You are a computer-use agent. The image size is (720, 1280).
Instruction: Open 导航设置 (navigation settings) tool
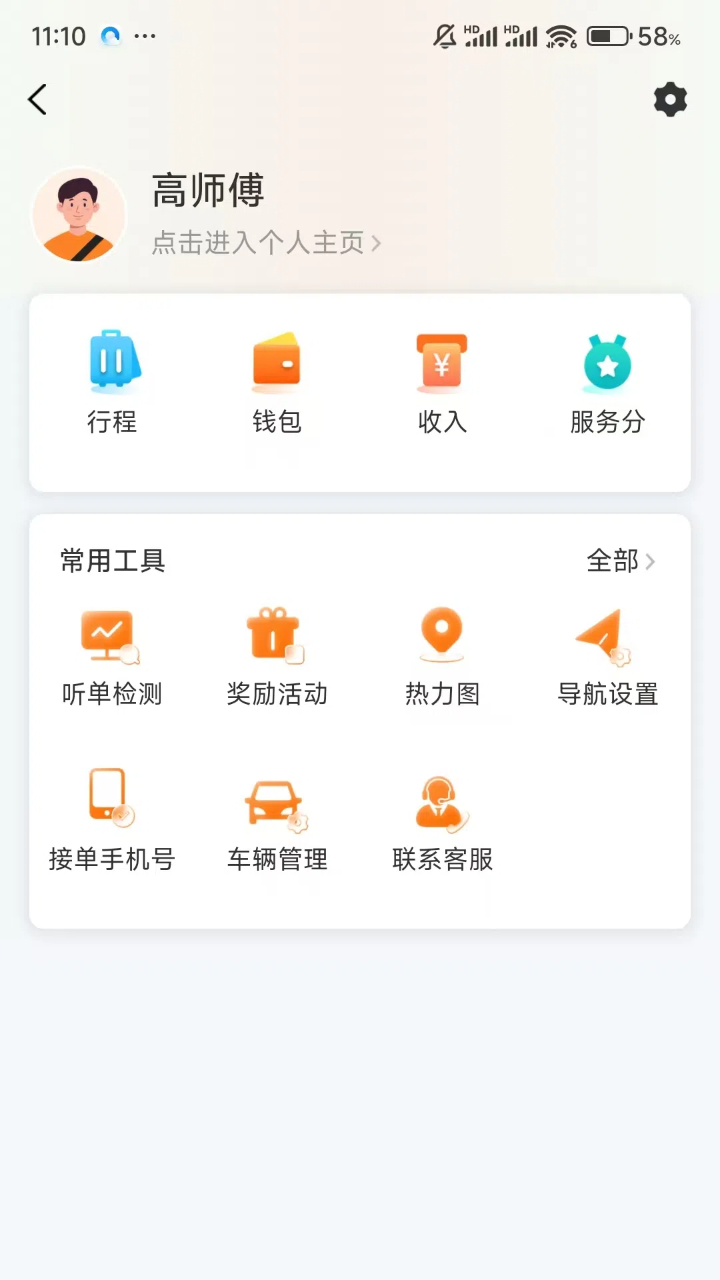click(607, 655)
